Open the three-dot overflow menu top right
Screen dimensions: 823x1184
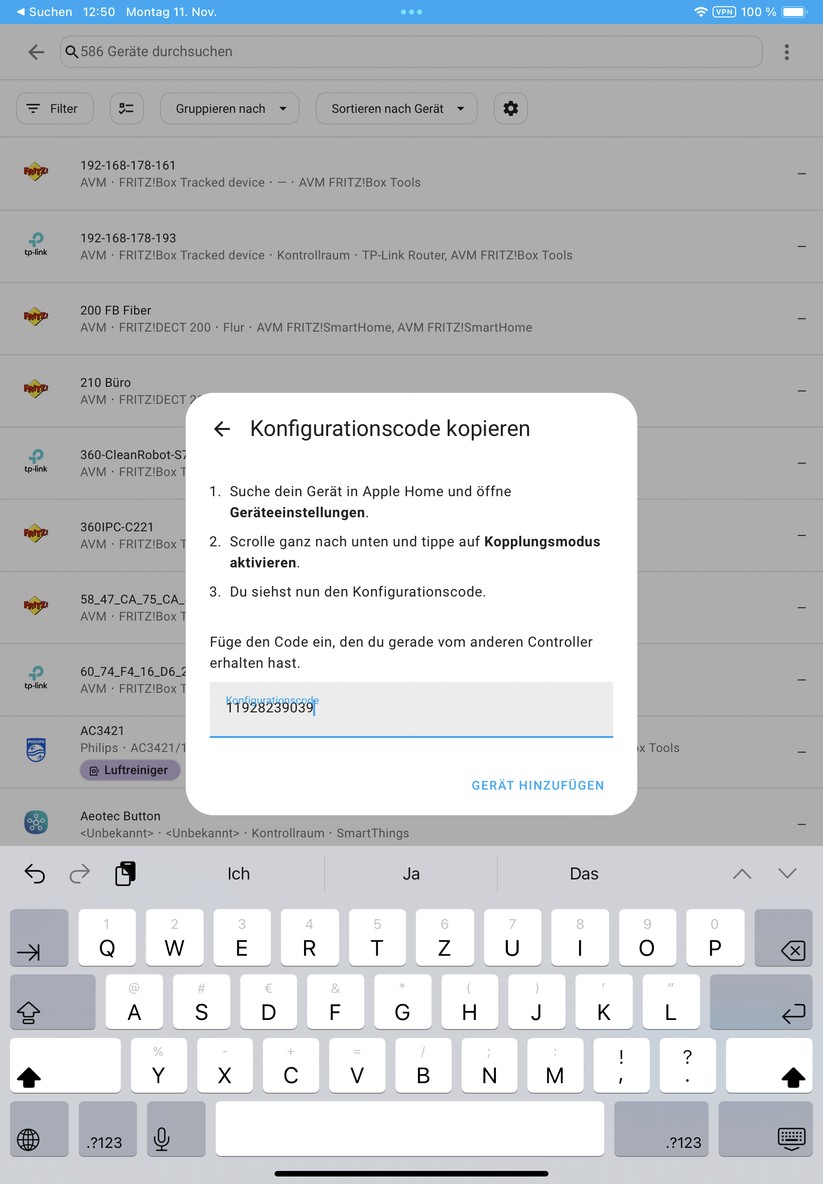pyautogui.click(x=787, y=52)
